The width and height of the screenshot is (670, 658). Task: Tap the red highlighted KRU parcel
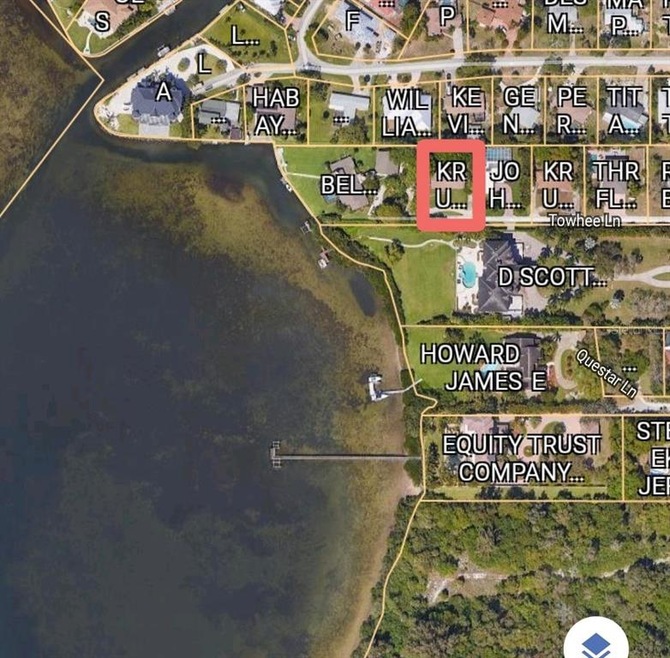pyautogui.click(x=451, y=185)
